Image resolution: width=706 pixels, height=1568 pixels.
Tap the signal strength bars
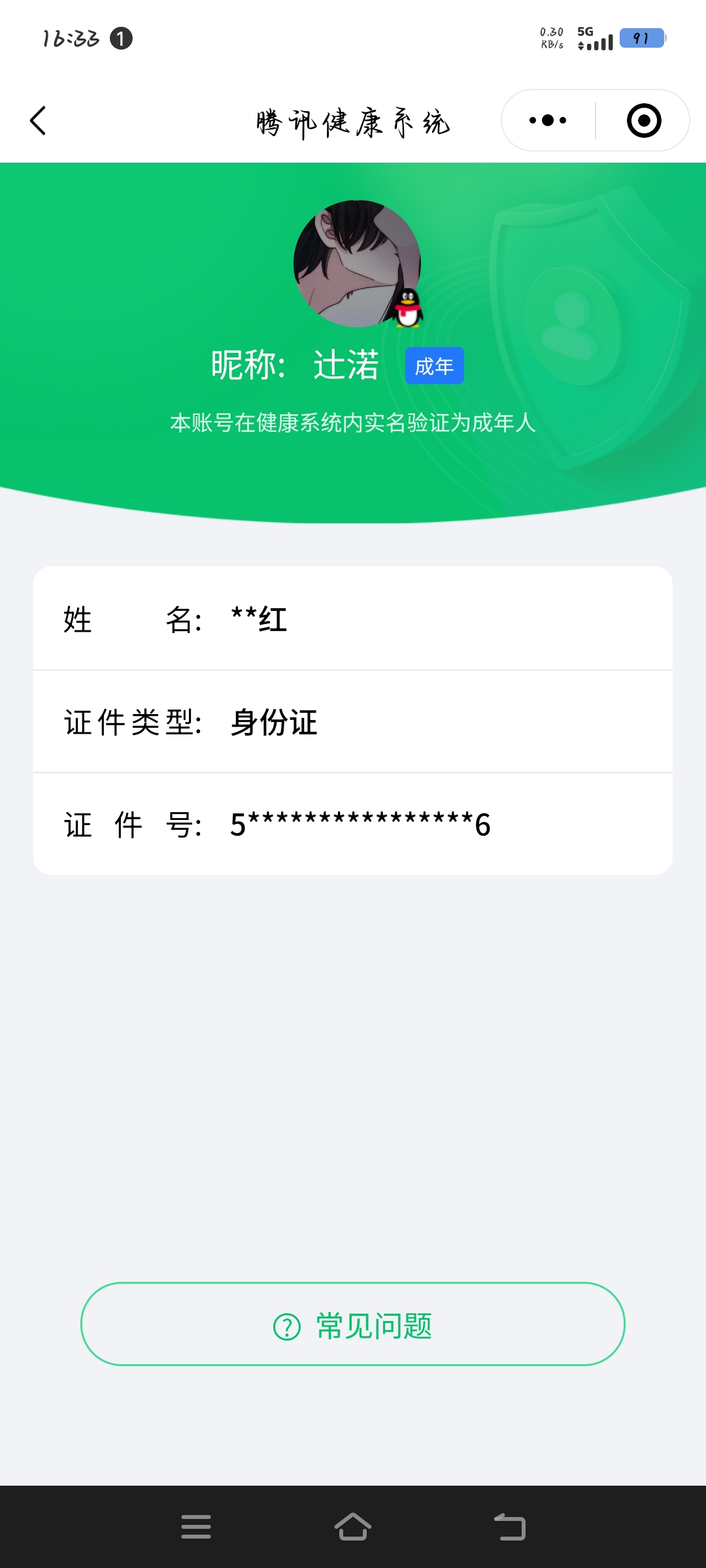tap(599, 41)
